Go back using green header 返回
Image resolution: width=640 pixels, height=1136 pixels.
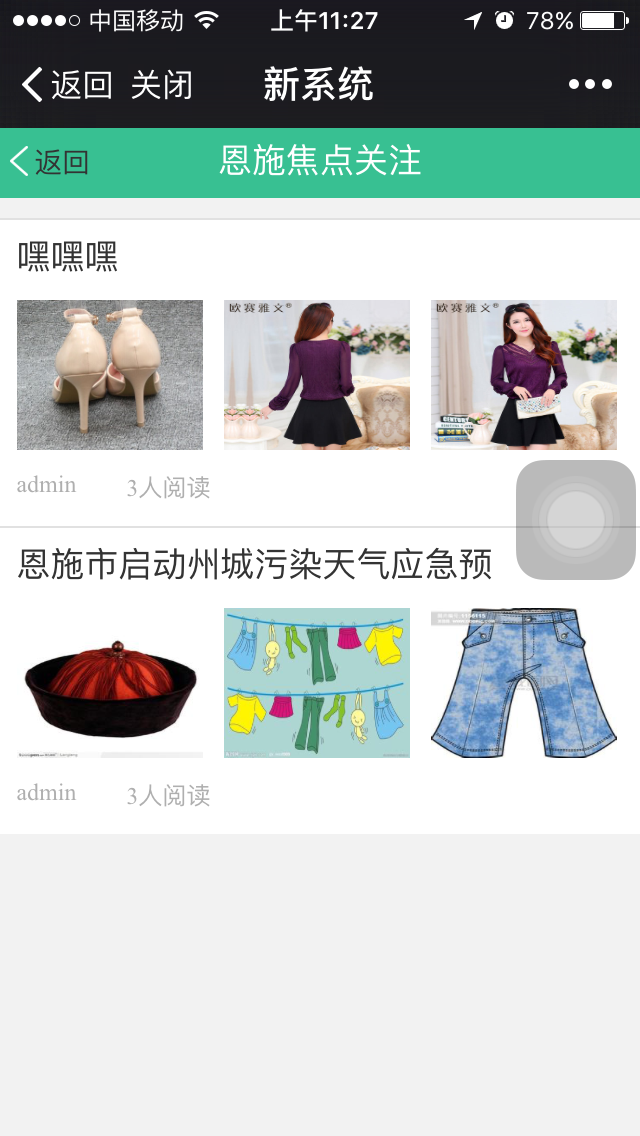49,162
